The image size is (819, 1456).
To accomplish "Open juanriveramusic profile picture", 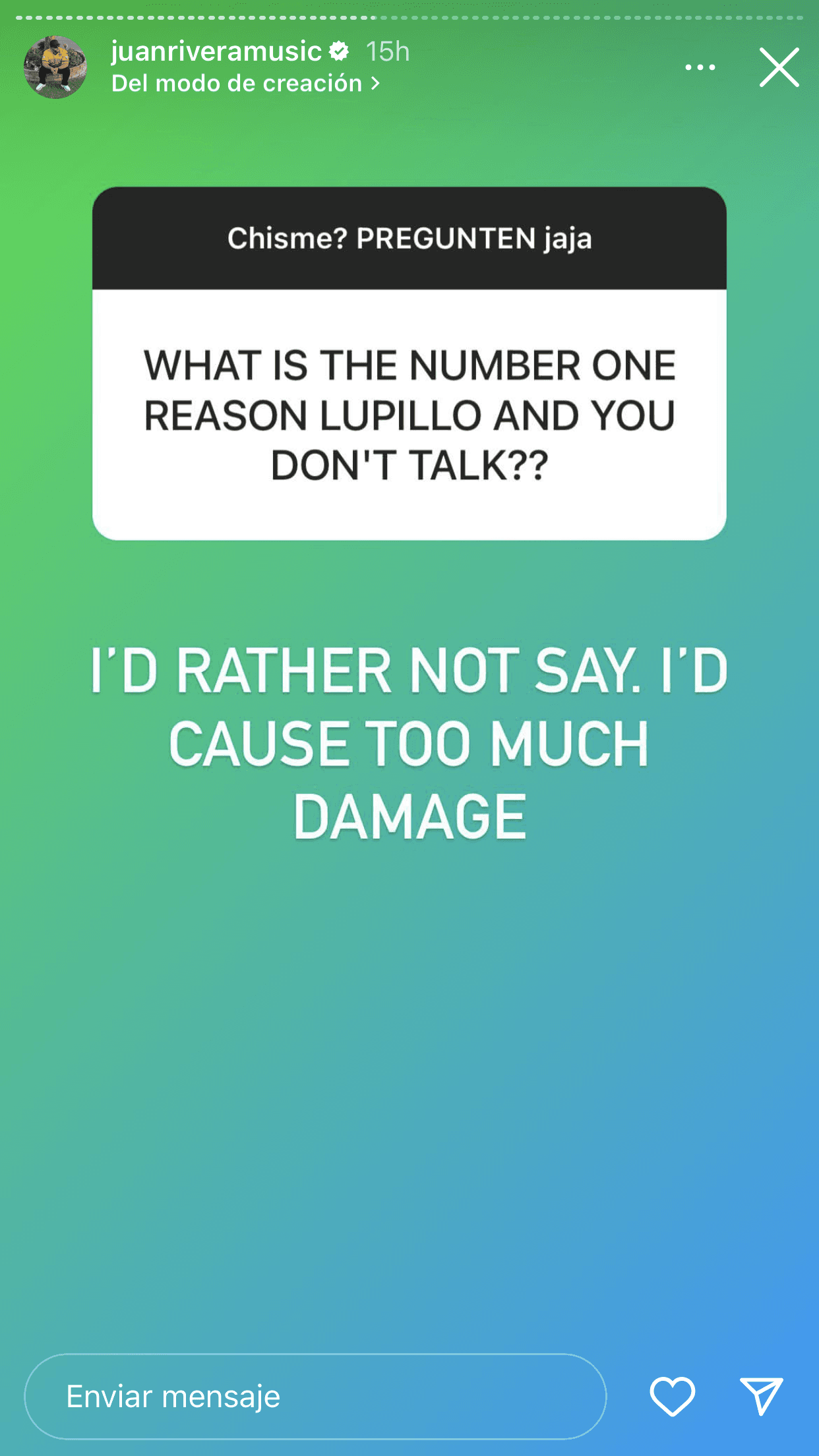I will 55,67.
